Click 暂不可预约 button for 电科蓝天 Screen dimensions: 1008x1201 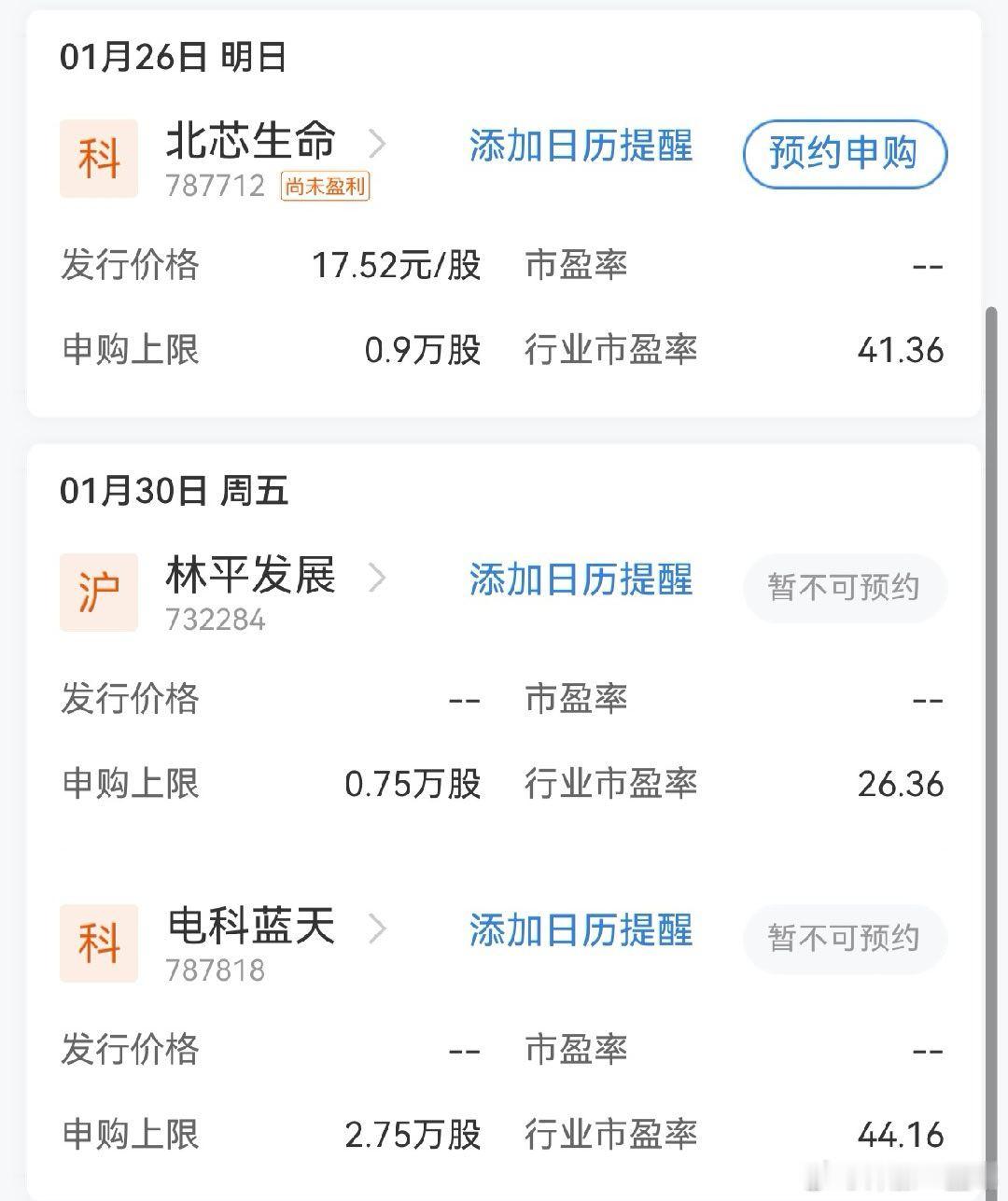843,939
